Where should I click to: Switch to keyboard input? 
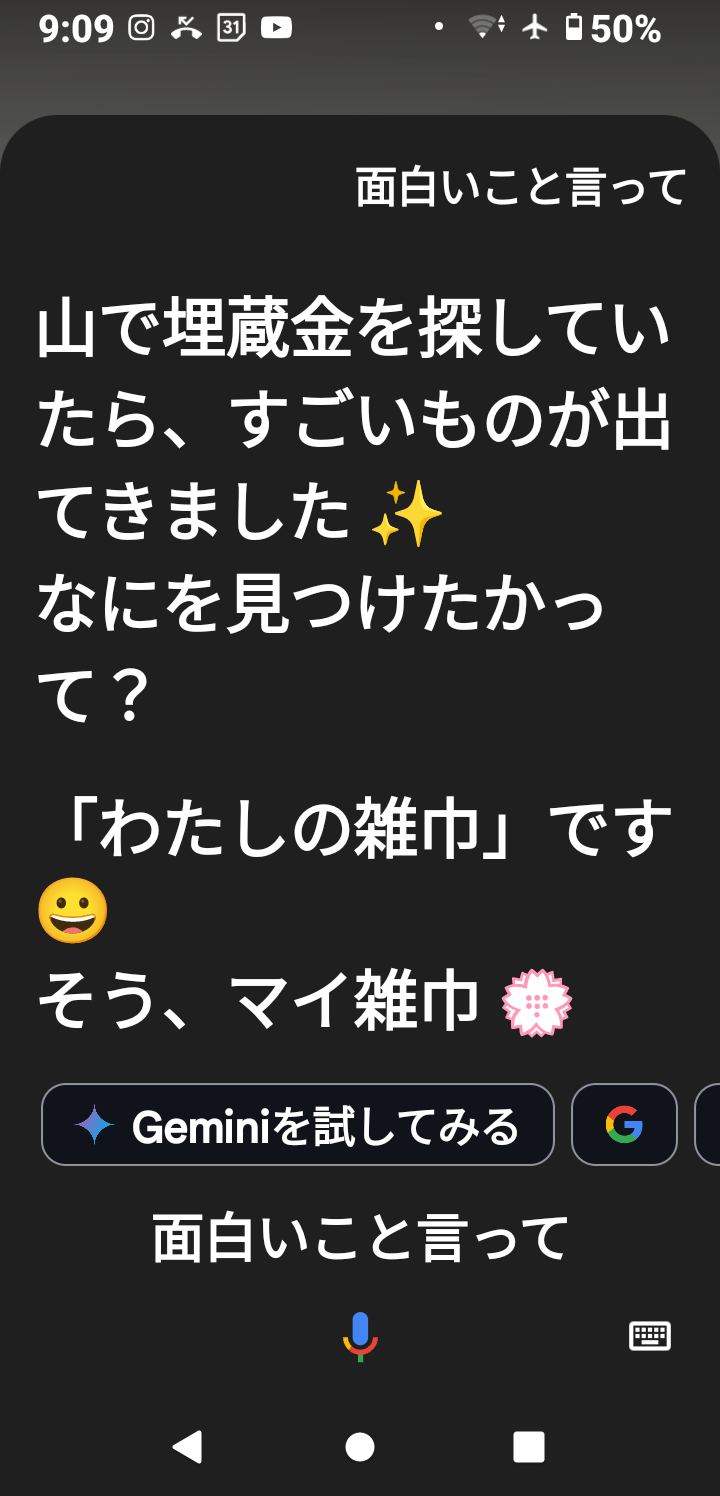[650, 1336]
